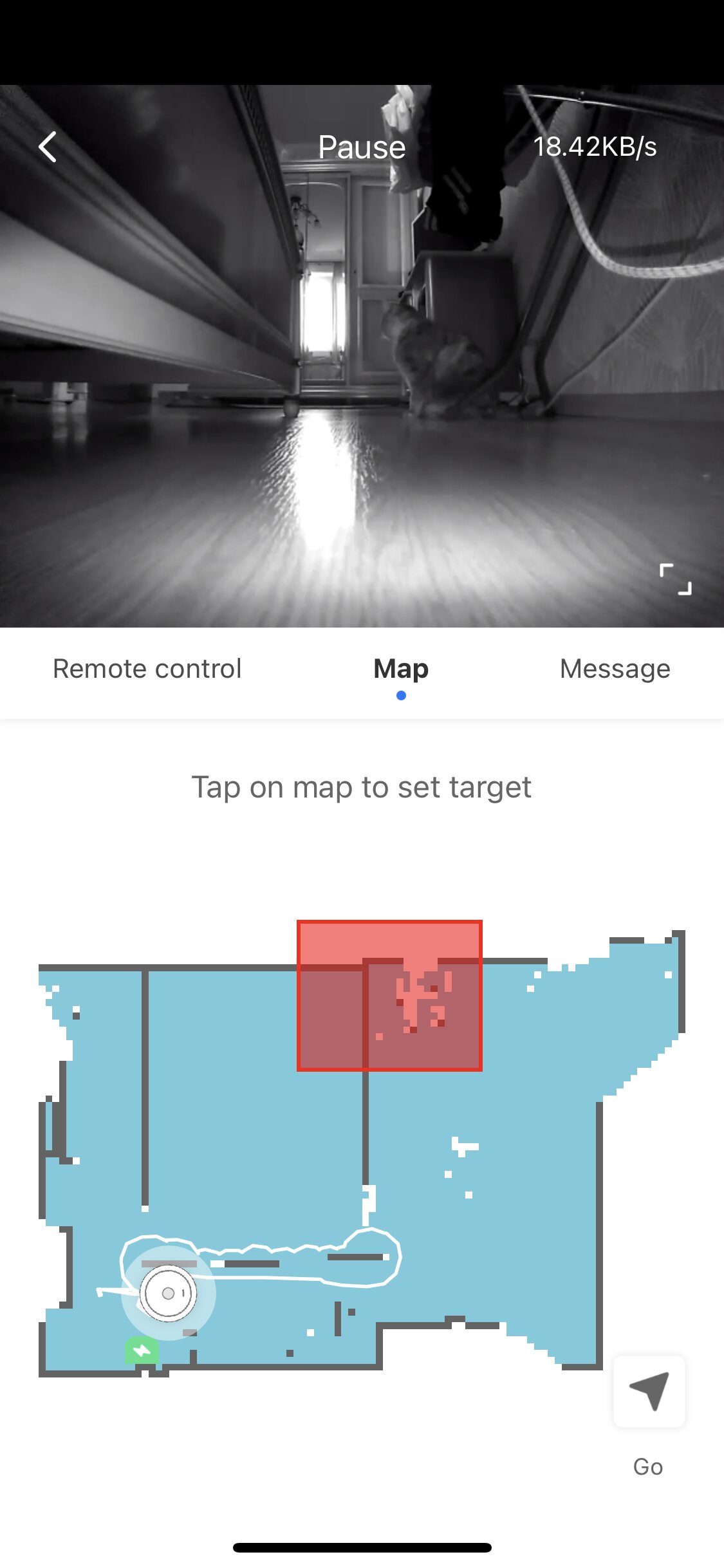Select the Map tab
Image resolution: width=724 pixels, height=1568 pixels.
[x=401, y=669]
